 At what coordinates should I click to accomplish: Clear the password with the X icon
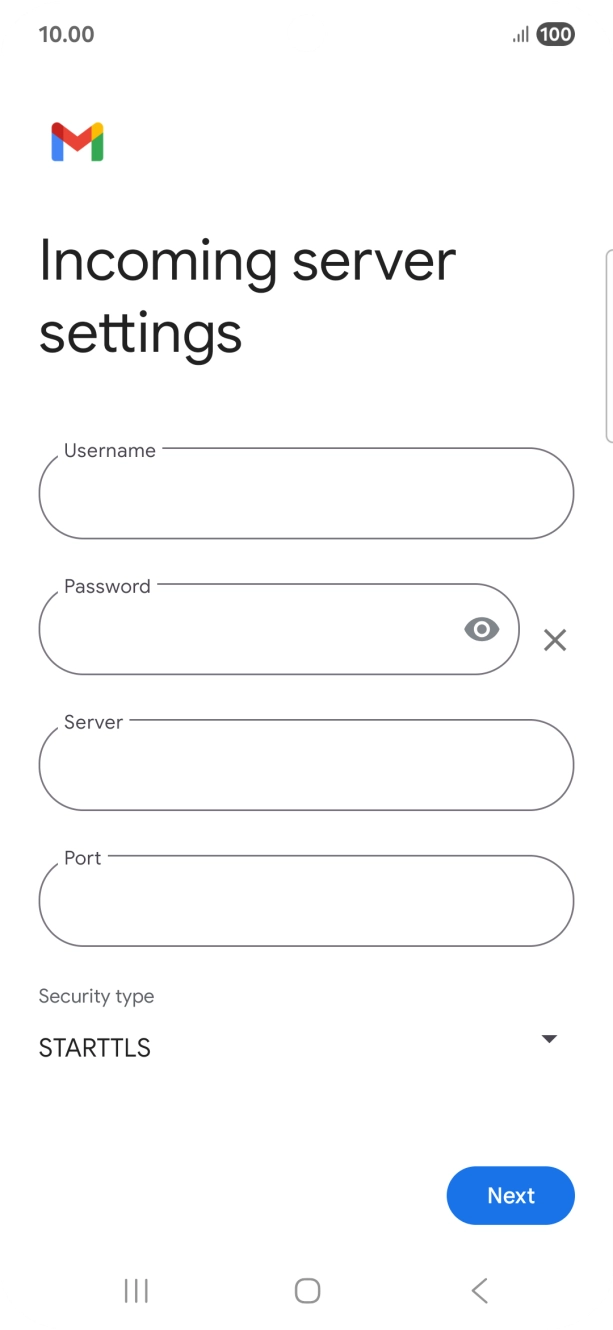pyautogui.click(x=555, y=640)
